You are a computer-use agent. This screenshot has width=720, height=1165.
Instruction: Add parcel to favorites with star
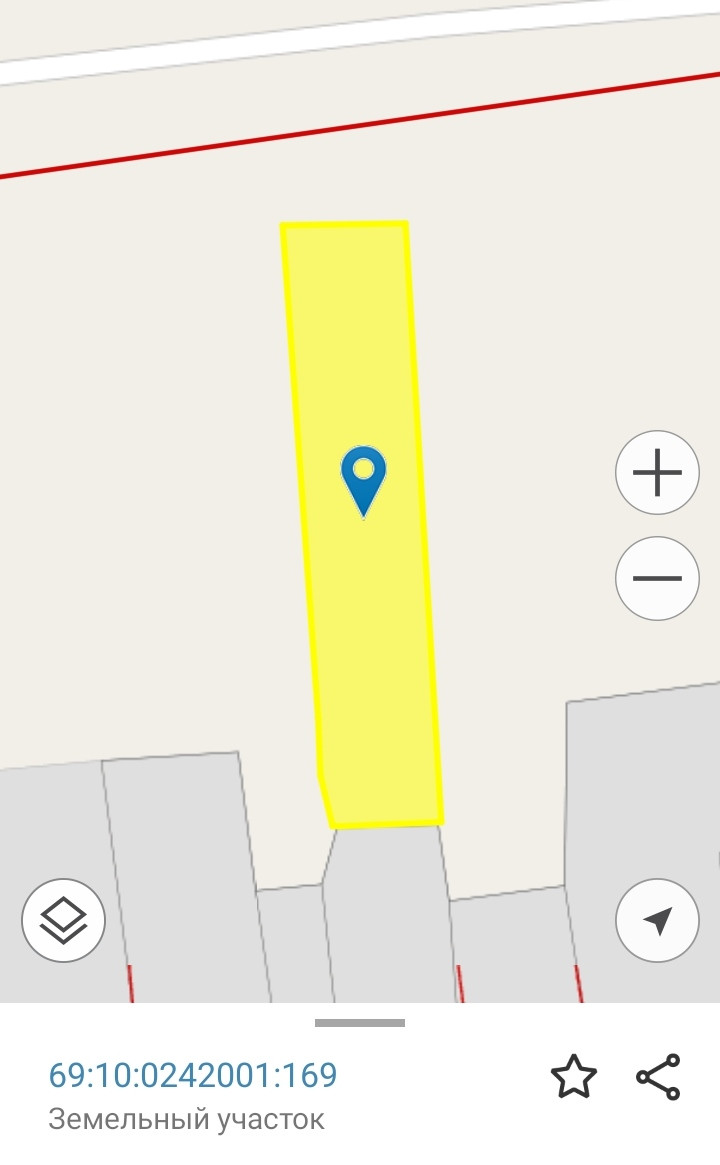(x=574, y=1076)
